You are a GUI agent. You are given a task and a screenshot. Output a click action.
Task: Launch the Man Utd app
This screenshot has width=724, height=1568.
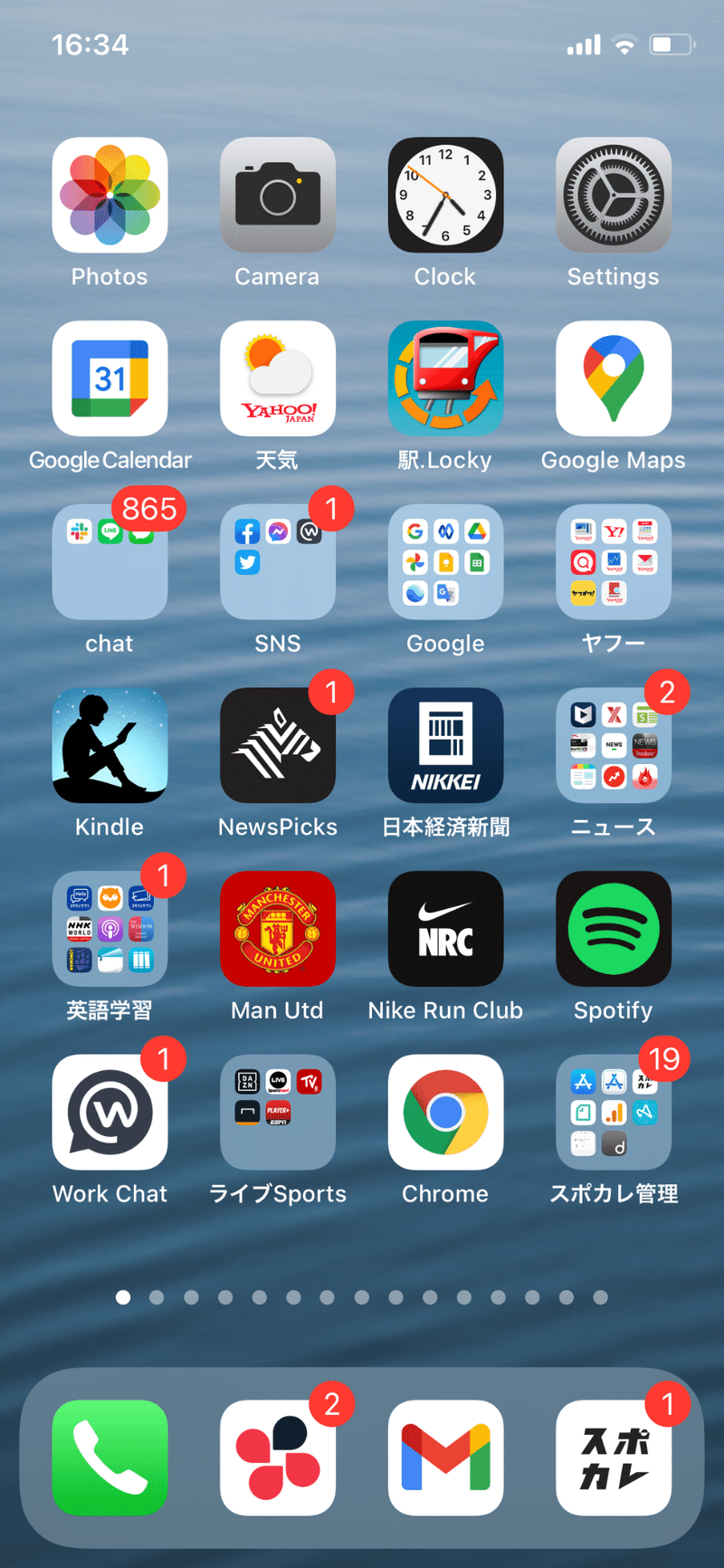(x=278, y=929)
